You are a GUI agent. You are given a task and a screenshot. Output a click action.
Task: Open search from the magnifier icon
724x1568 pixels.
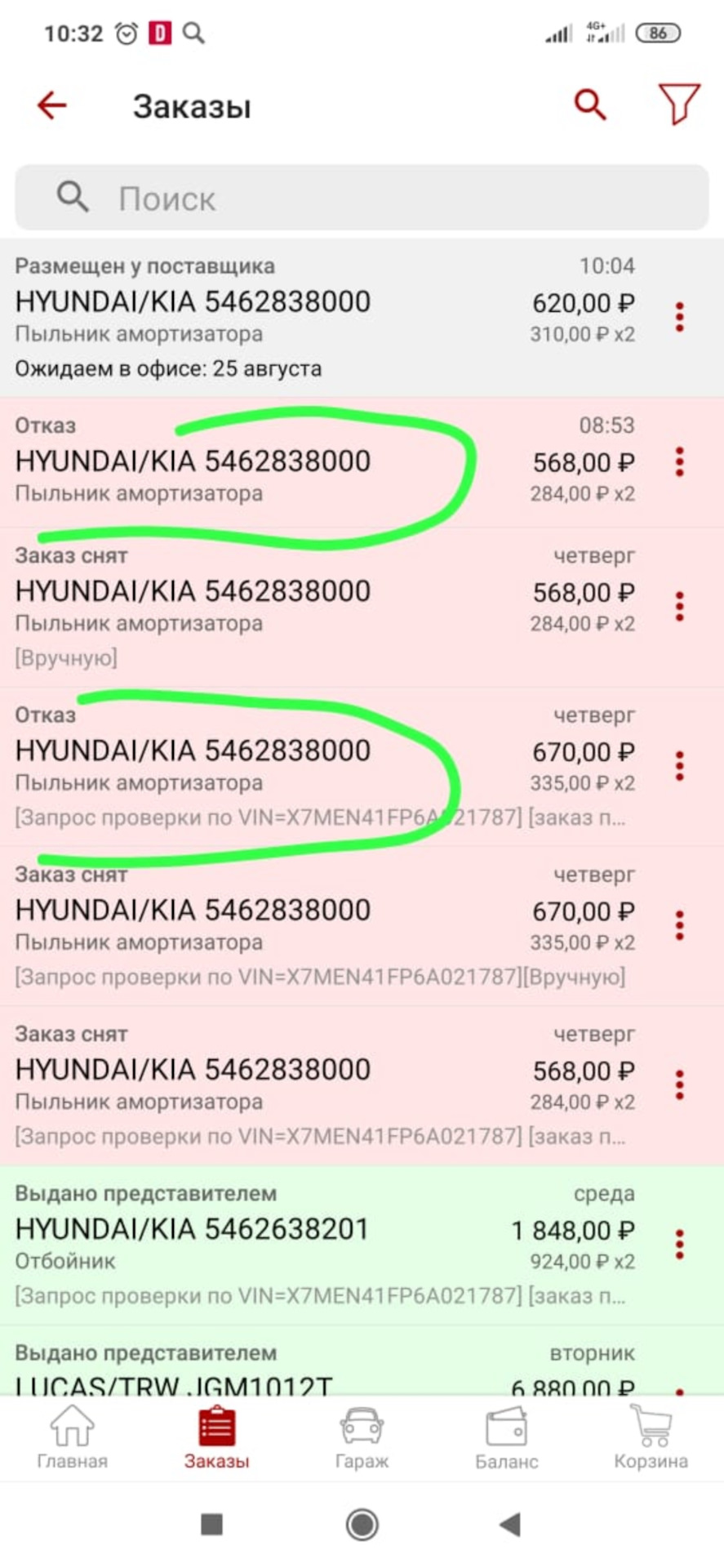click(589, 105)
